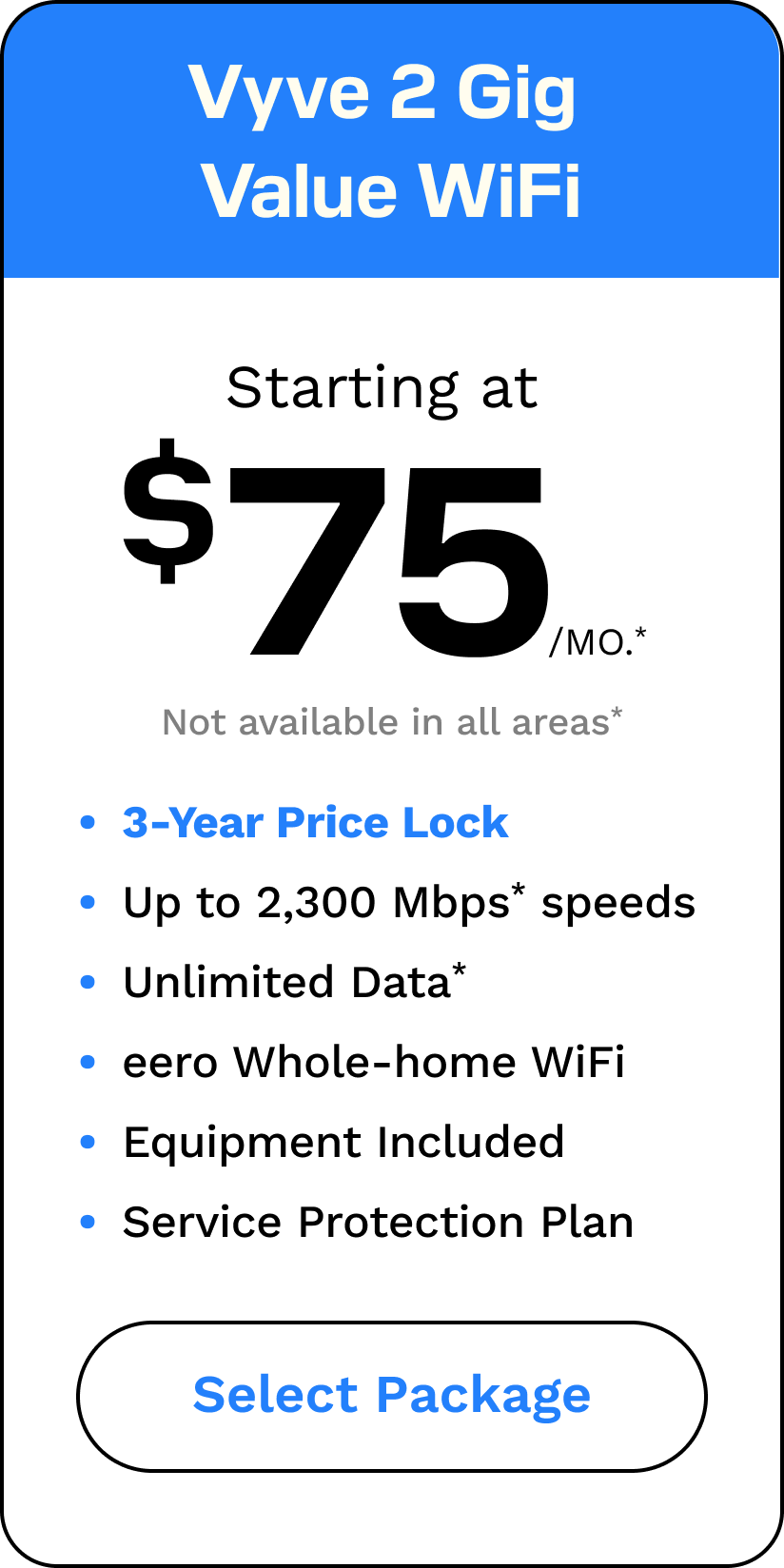Click the Service Protection Plan entry
784x1568 pixels.
pos(377,1221)
